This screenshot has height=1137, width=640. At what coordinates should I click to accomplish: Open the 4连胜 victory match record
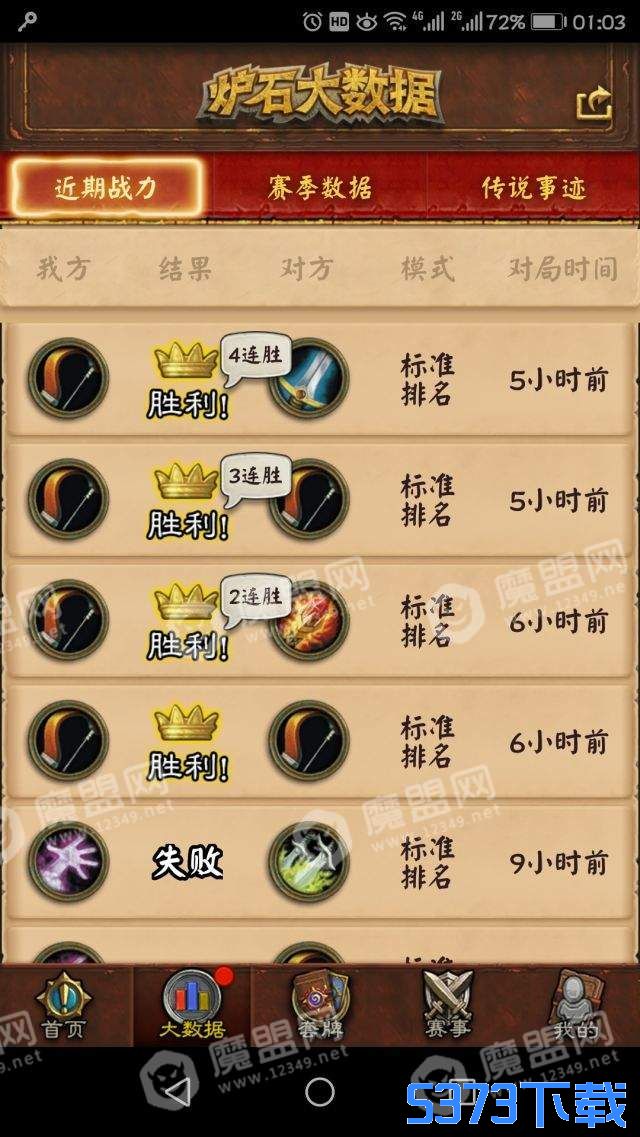(320, 380)
